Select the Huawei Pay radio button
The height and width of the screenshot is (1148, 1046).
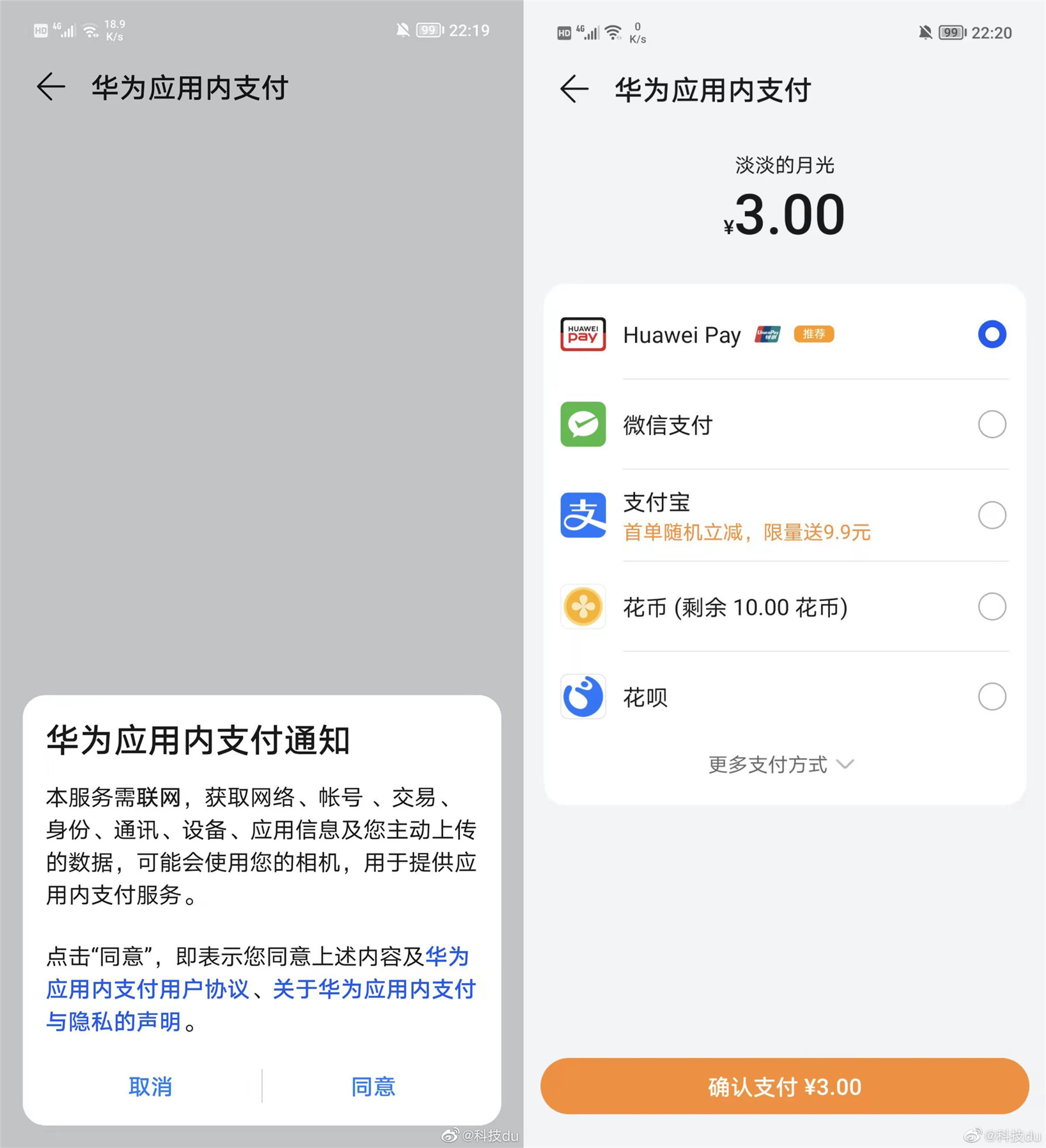tap(992, 335)
